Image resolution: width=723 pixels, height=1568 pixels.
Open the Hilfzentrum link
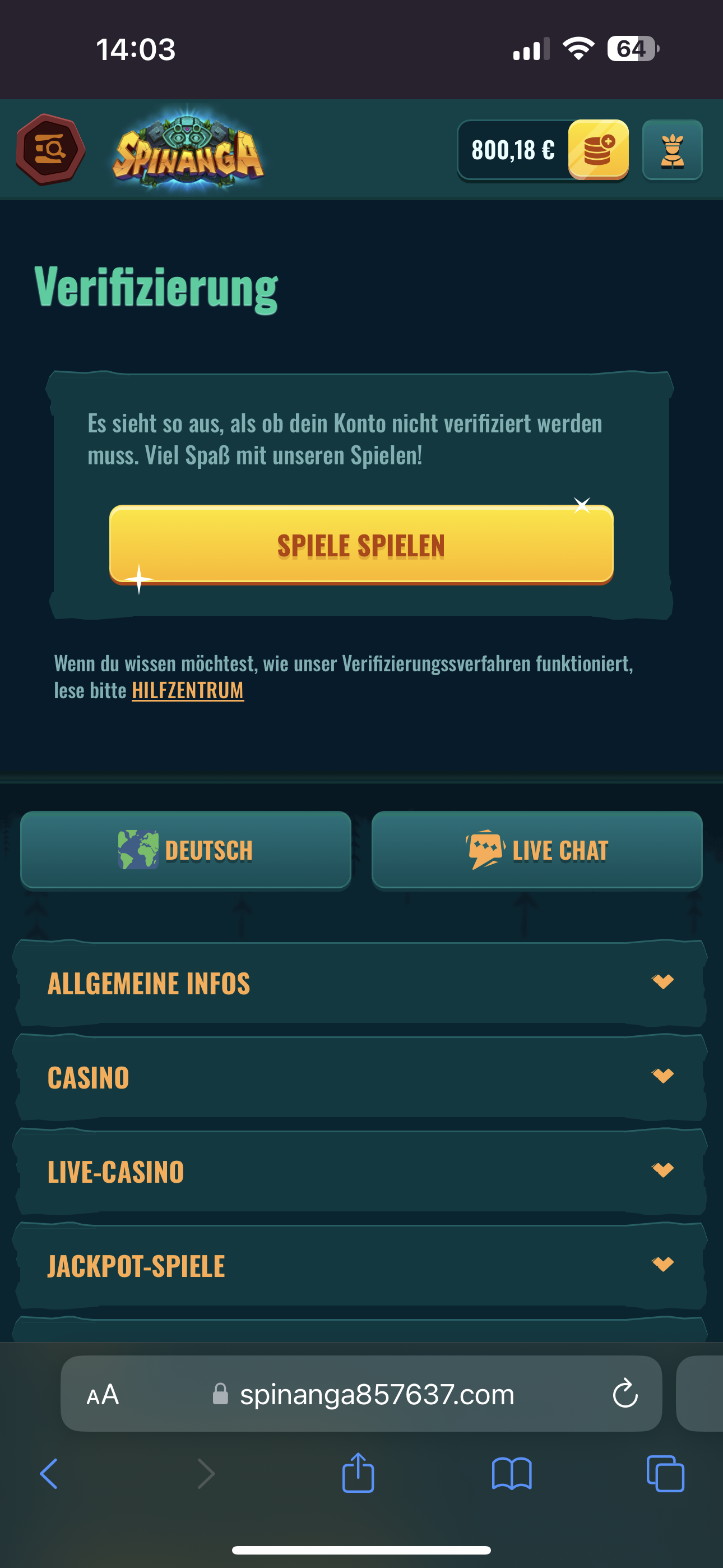click(187, 690)
